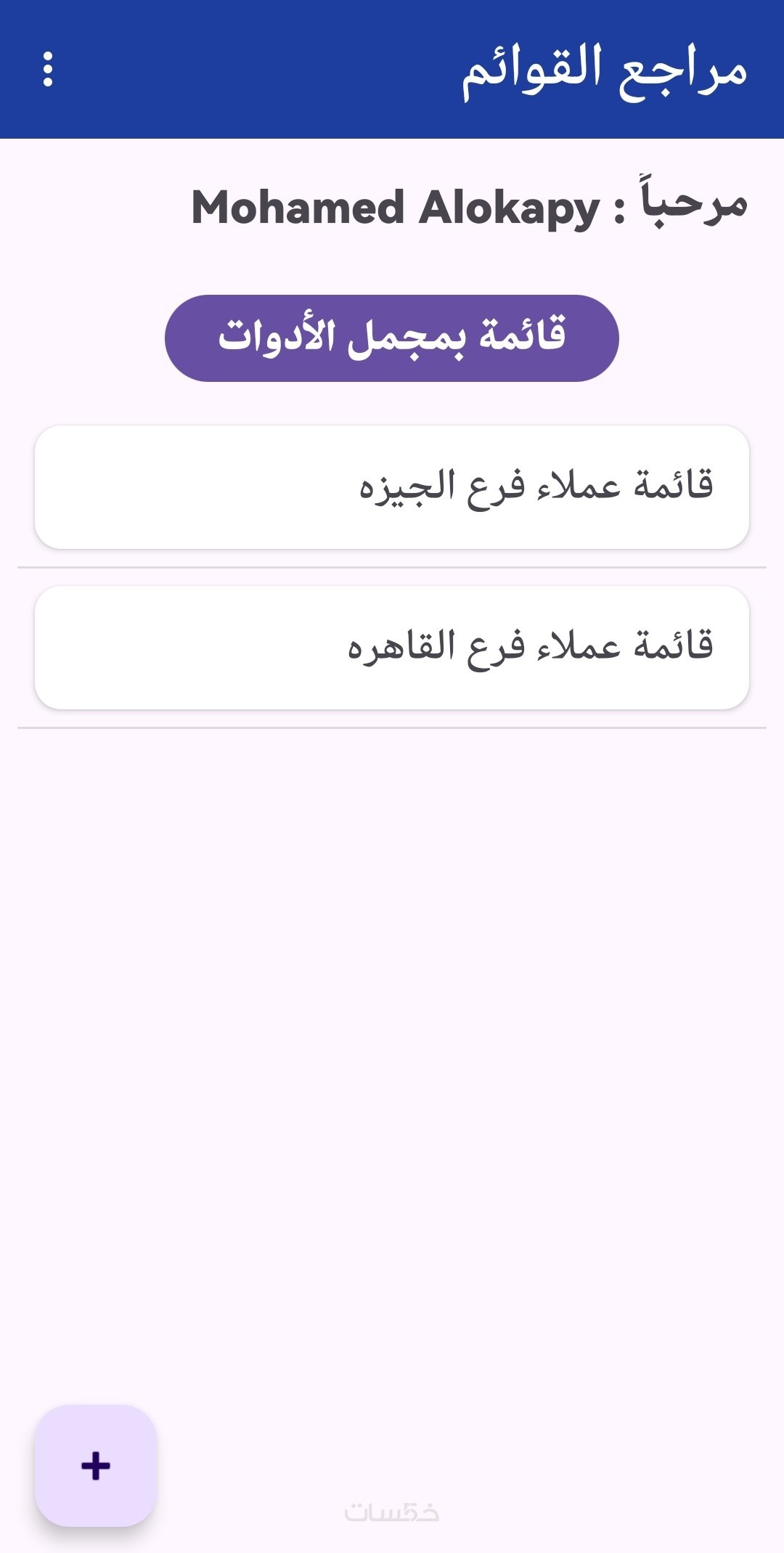
Task: Add a new list with the plus button
Action: click(x=96, y=1465)
